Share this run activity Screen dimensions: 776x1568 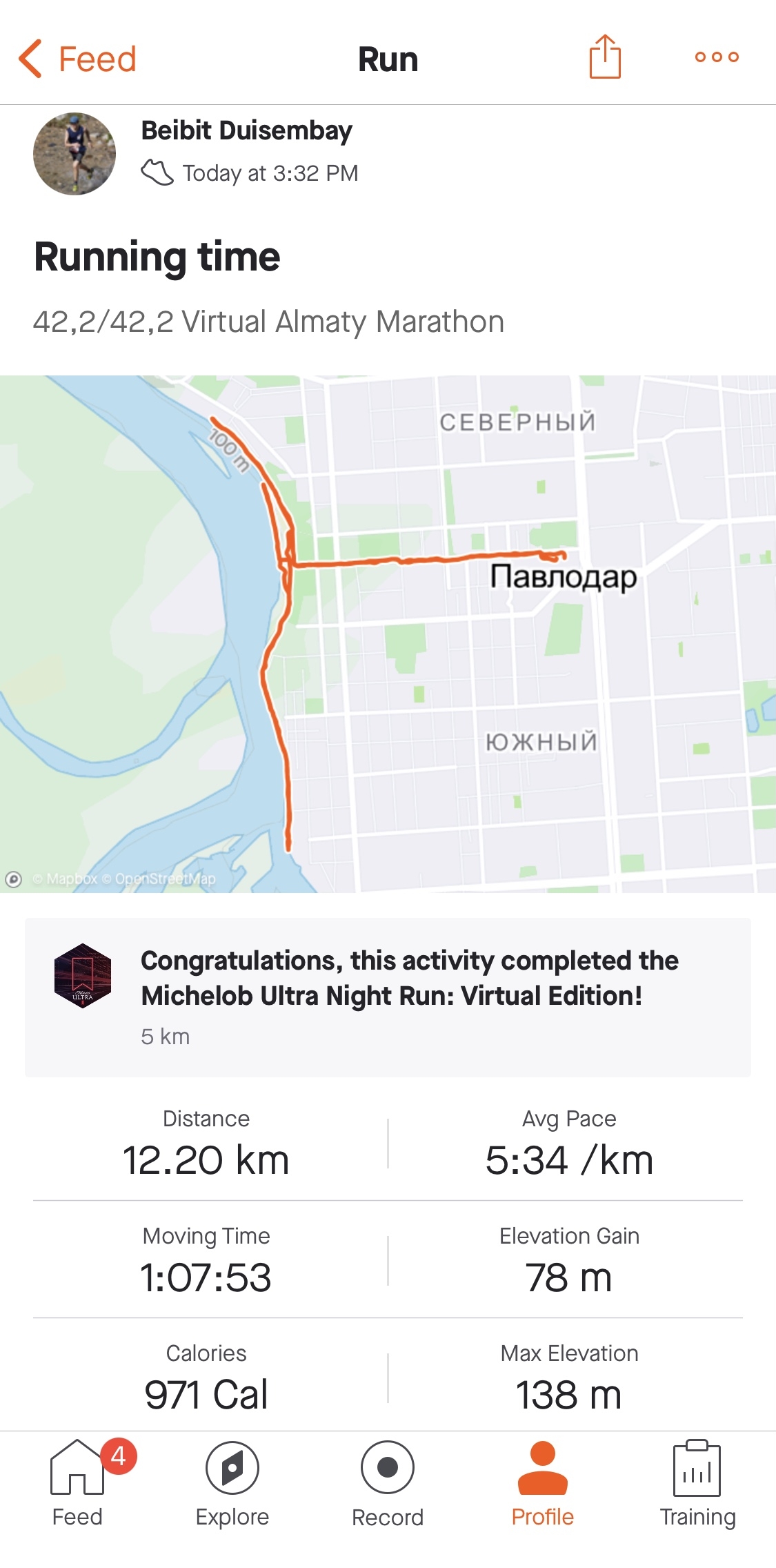pos(605,57)
